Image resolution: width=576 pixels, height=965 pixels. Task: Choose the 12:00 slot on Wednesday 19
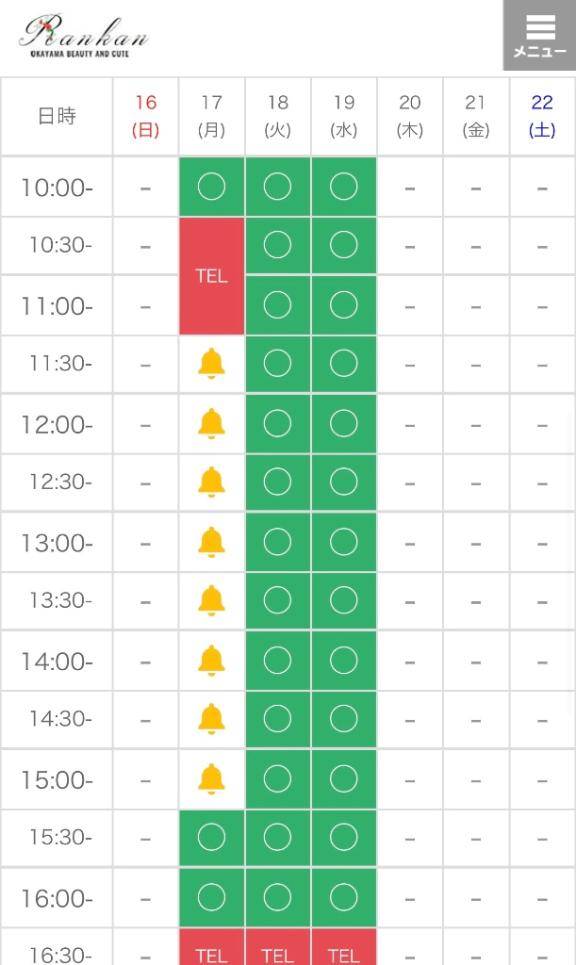(343, 424)
